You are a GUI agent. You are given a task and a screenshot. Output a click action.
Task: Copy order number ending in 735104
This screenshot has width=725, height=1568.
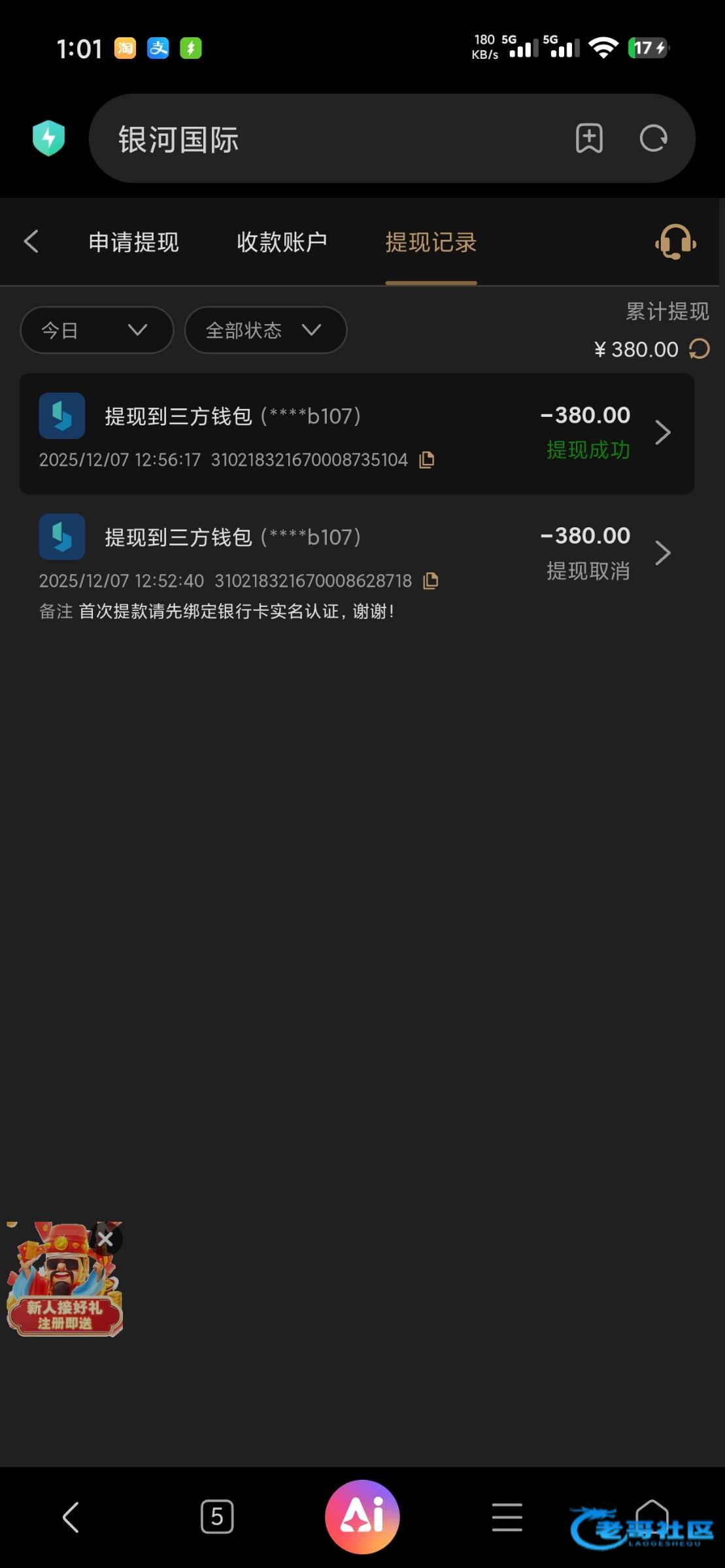[426, 460]
